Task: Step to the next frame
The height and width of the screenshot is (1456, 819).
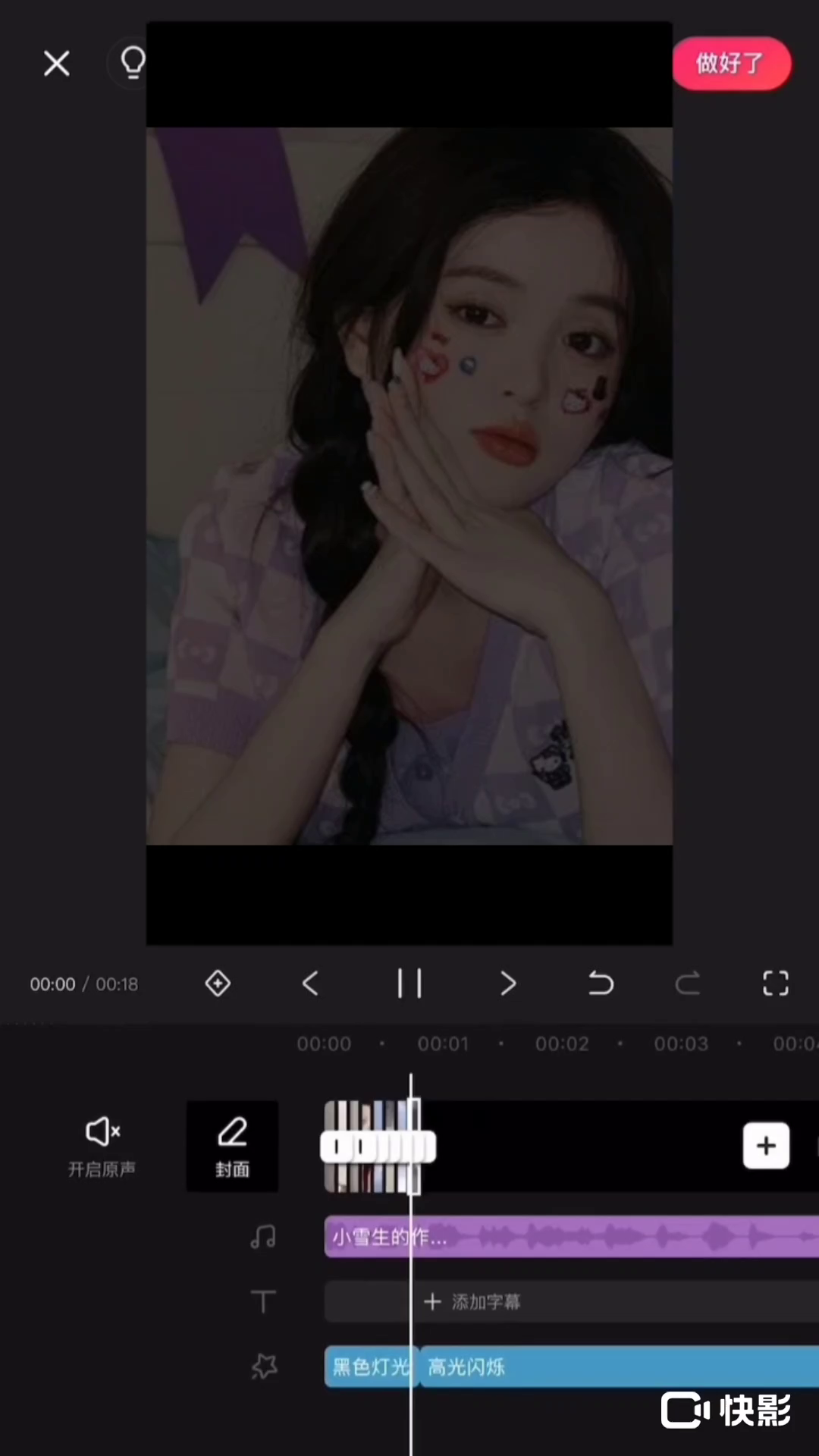Action: point(507,984)
